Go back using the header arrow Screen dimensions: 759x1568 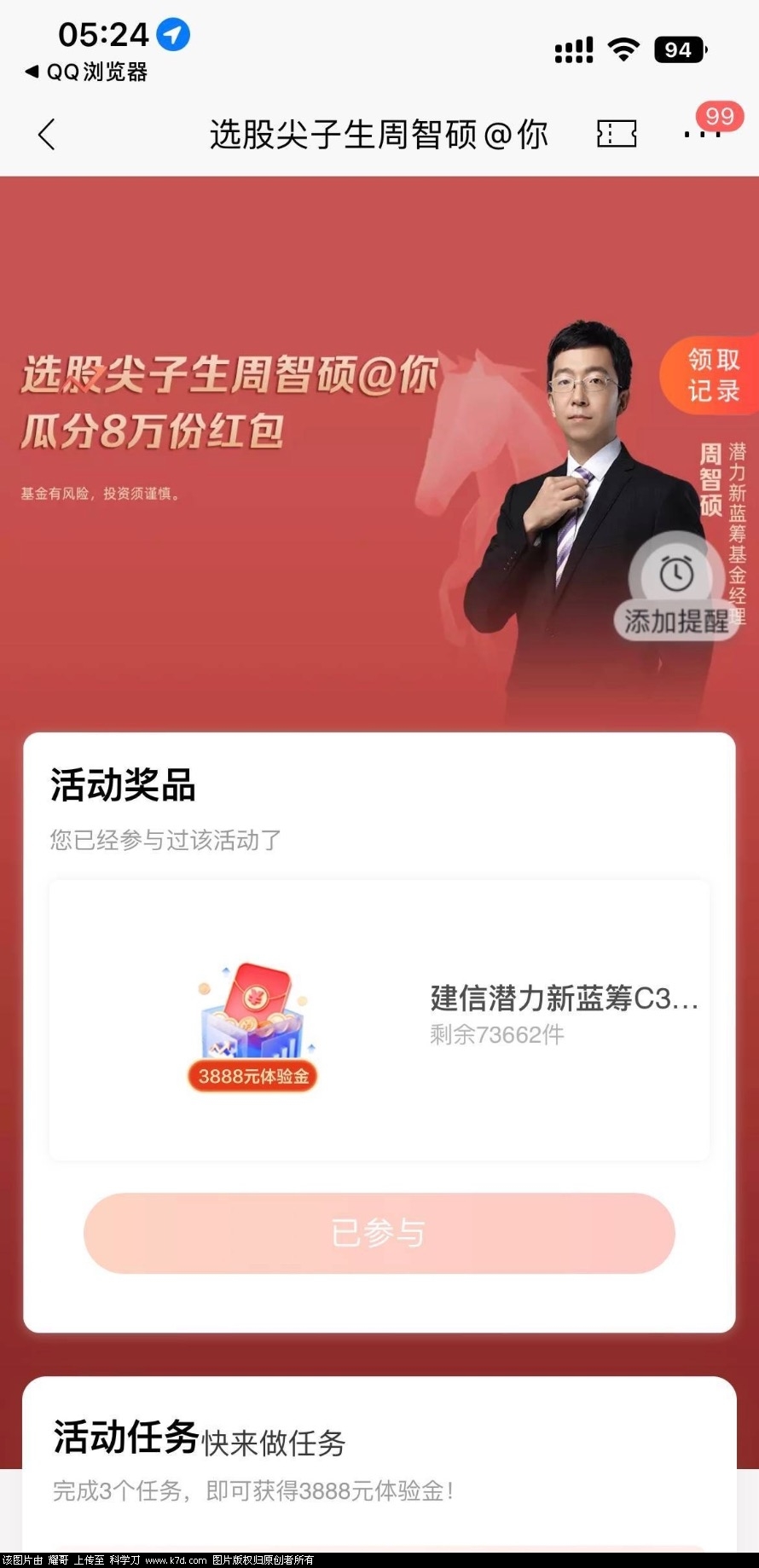click(47, 135)
